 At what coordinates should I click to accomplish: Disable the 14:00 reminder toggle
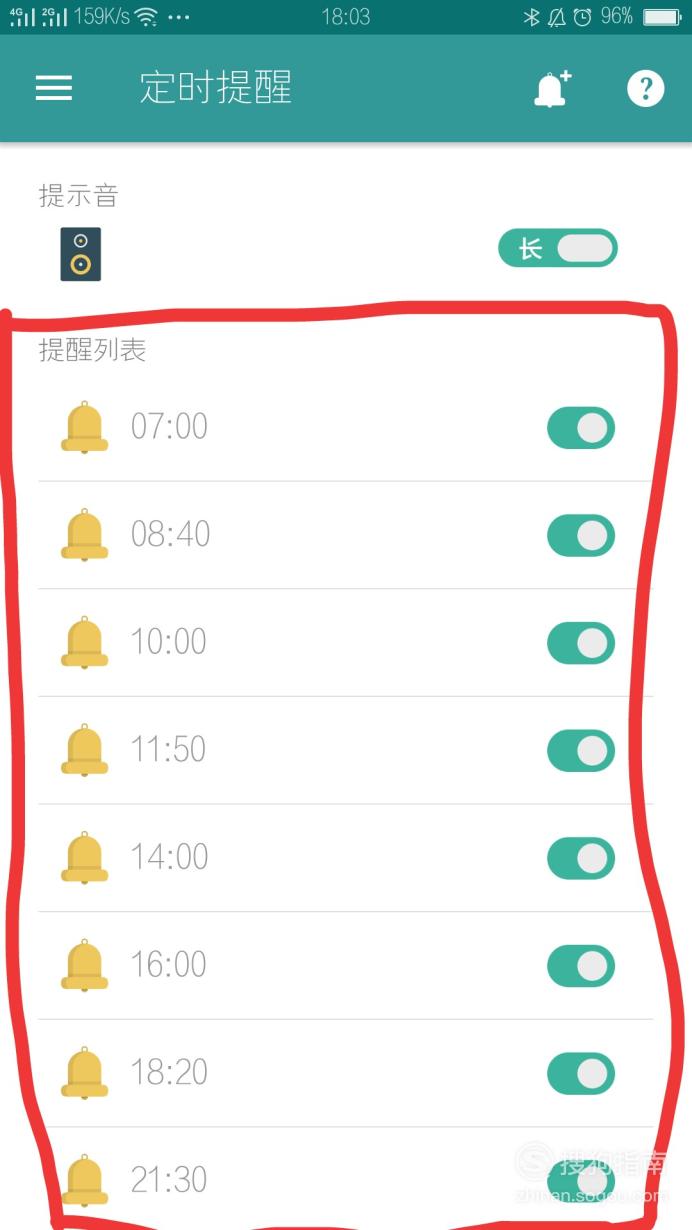(x=581, y=858)
